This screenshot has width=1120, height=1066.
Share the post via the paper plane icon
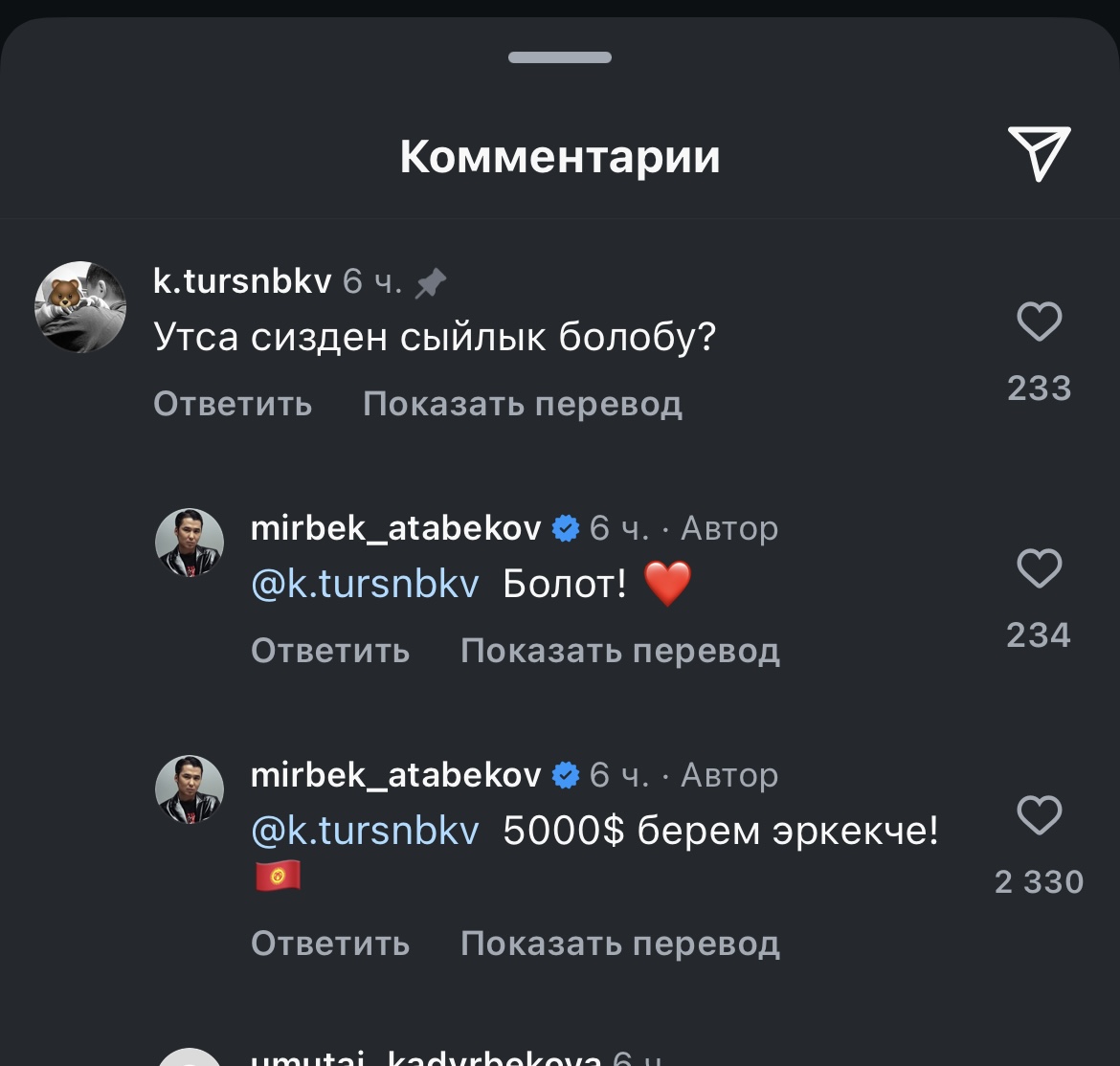tap(1039, 153)
